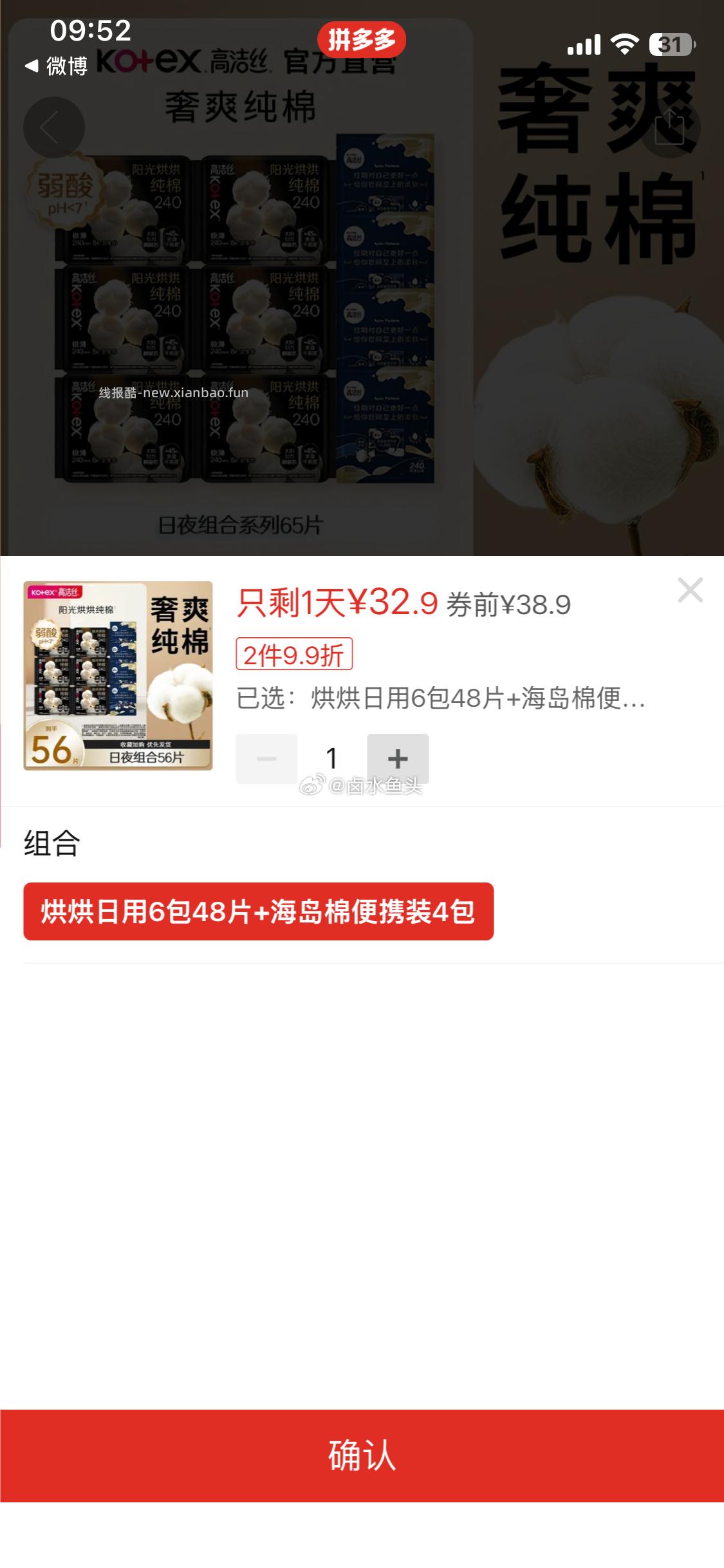Increase quantity with the plus stepper
The width and height of the screenshot is (724, 1568).
point(397,760)
